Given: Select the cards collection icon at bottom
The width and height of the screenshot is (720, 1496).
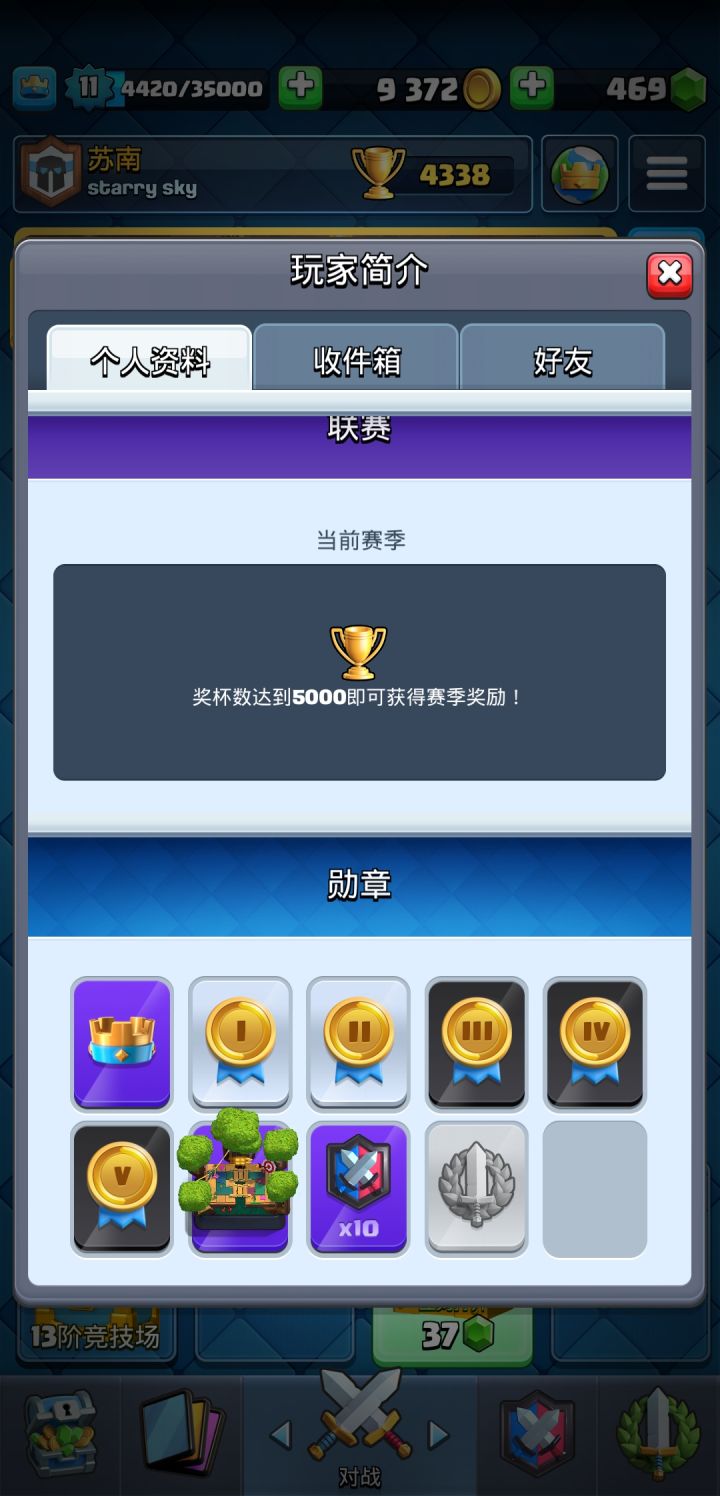Looking at the screenshot, I should (186, 1432).
